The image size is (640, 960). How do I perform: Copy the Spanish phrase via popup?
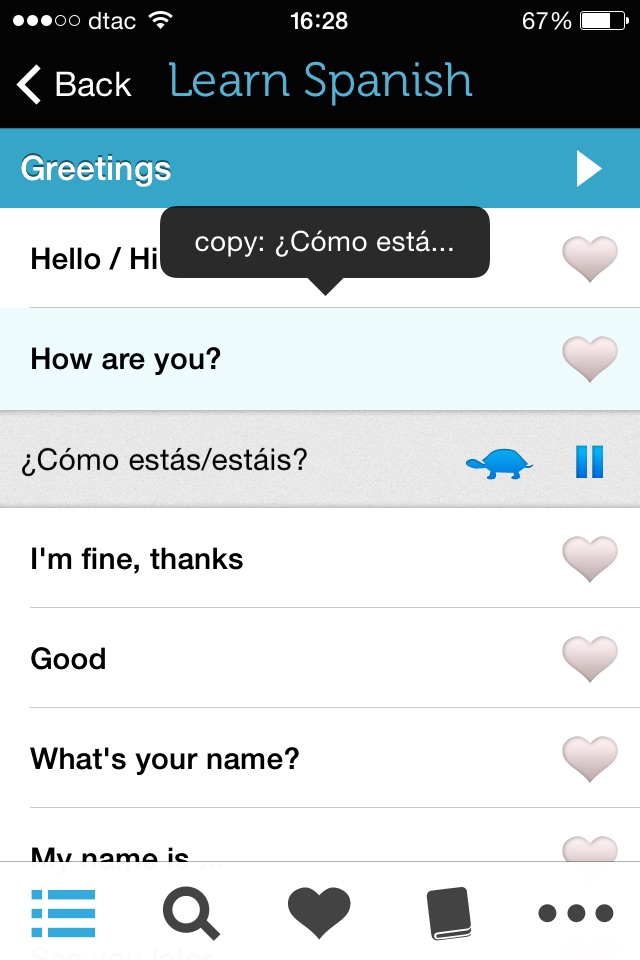[x=325, y=242]
